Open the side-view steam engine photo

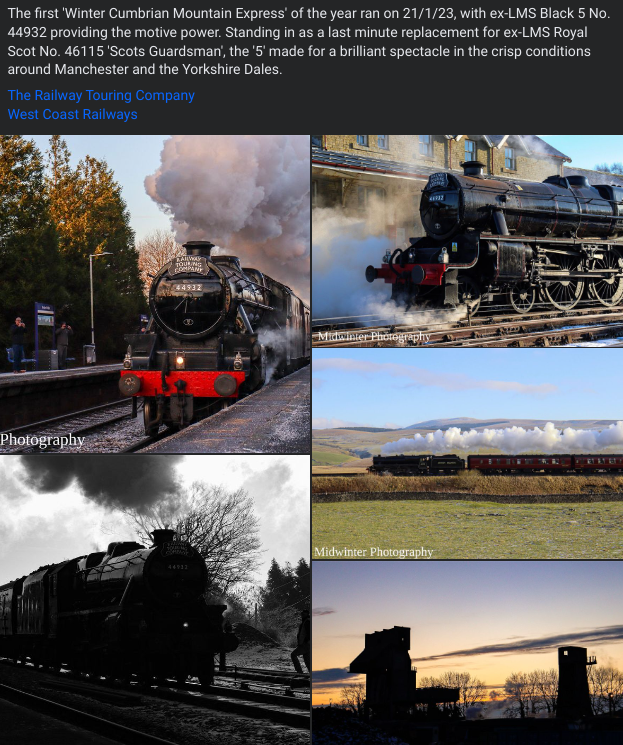click(467, 240)
